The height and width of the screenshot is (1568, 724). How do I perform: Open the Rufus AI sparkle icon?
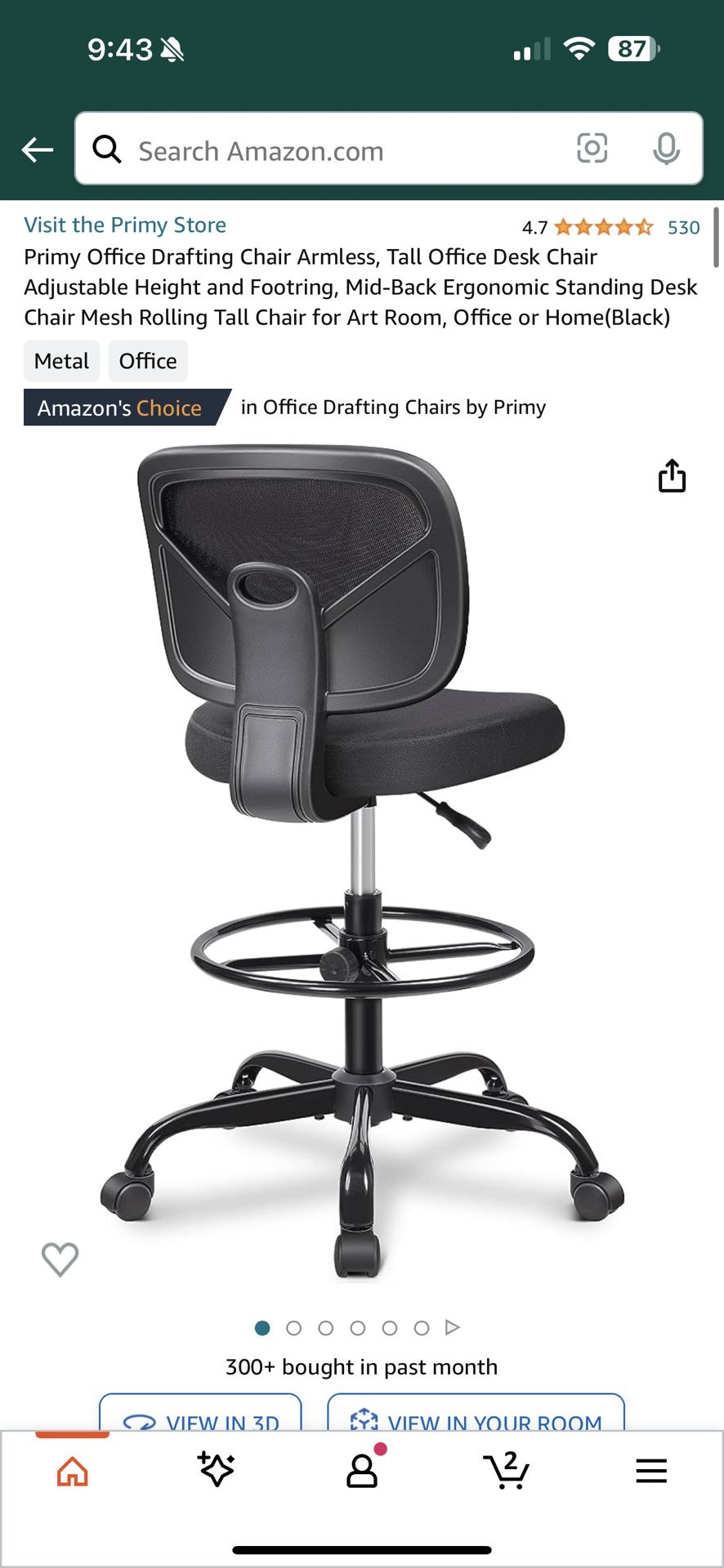[217, 1470]
